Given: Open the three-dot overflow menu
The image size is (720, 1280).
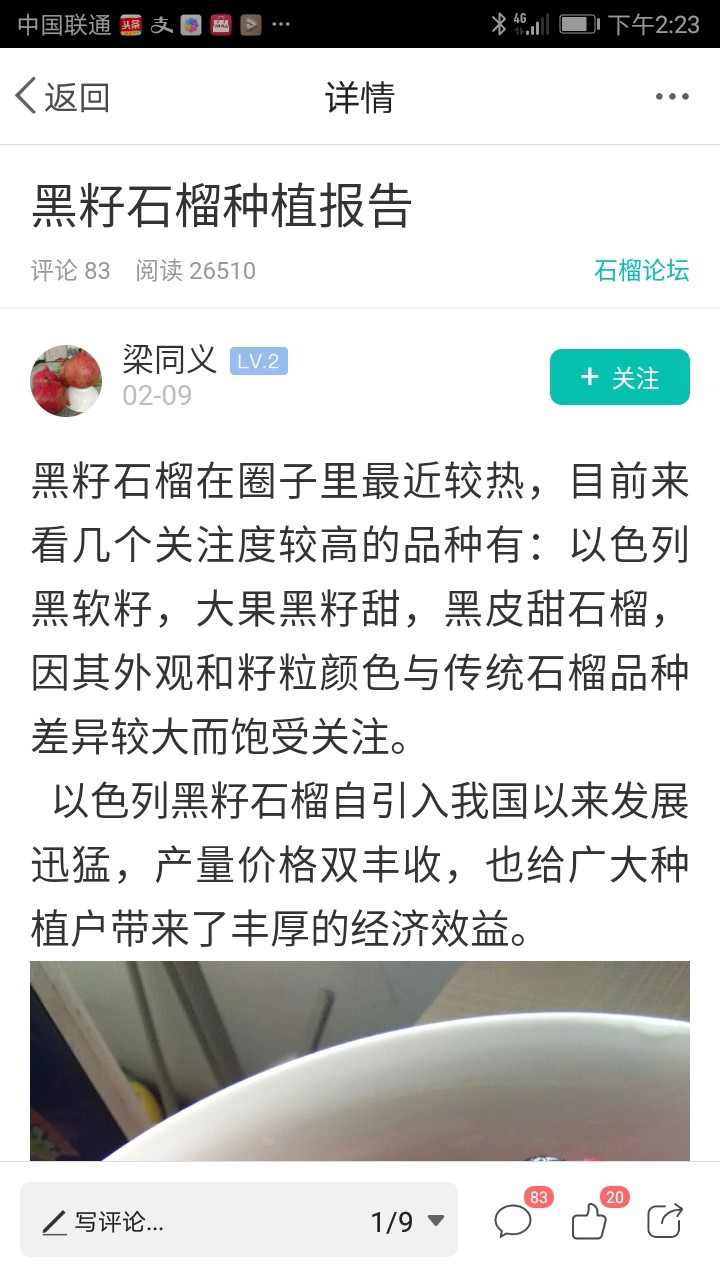Looking at the screenshot, I should pyautogui.click(x=672, y=97).
